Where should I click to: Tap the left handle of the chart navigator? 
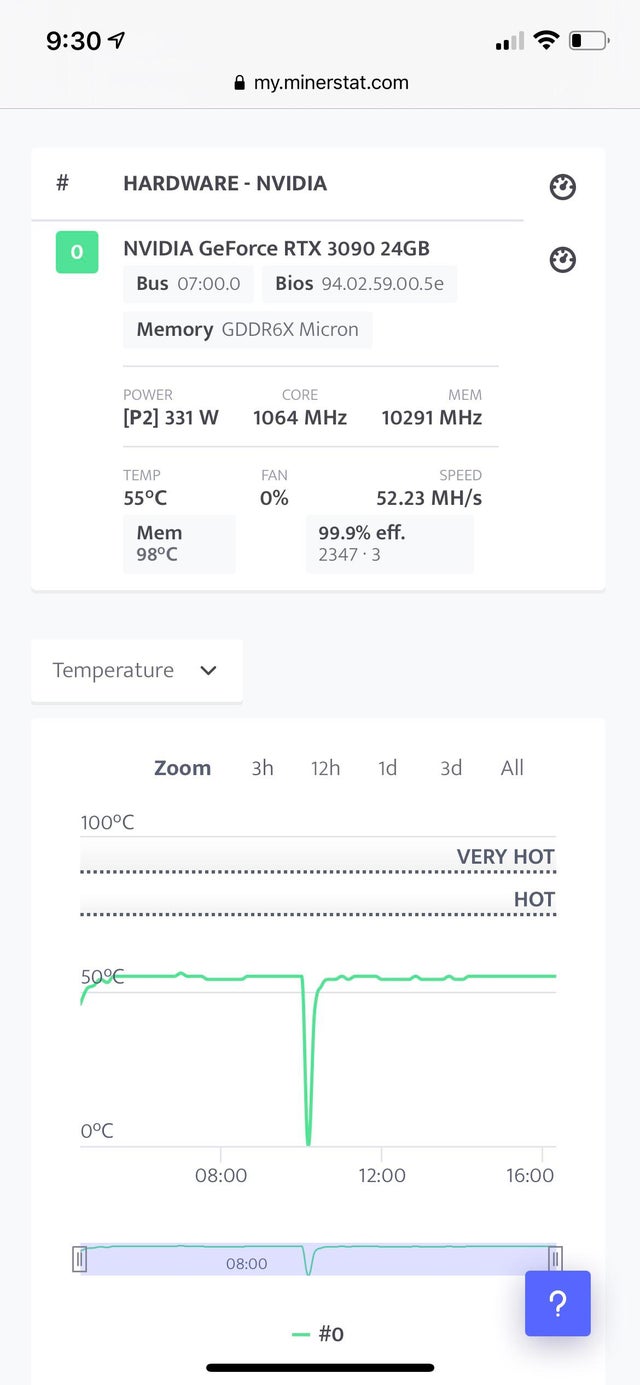pyautogui.click(x=80, y=1259)
